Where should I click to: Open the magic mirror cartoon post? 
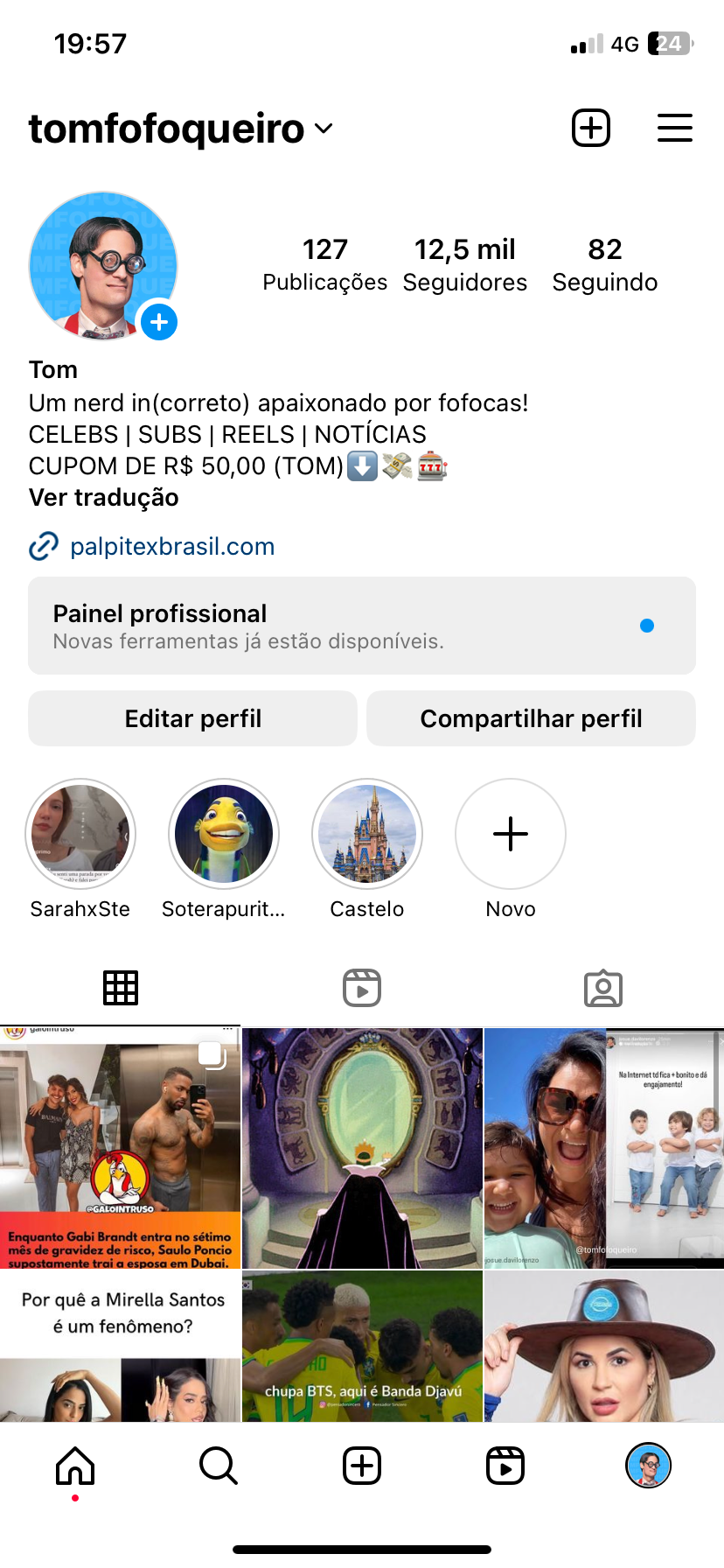[362, 1148]
